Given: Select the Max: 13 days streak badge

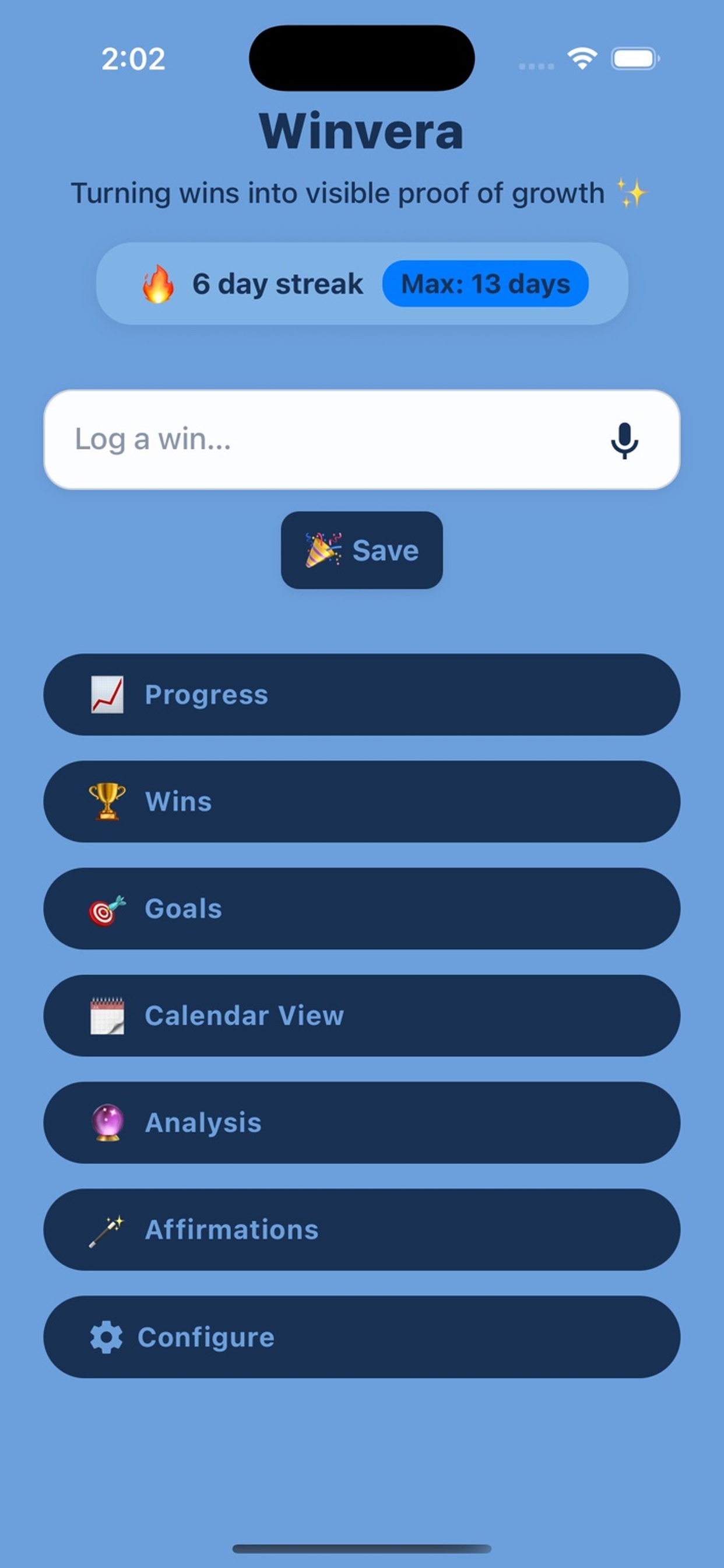Looking at the screenshot, I should [x=485, y=283].
